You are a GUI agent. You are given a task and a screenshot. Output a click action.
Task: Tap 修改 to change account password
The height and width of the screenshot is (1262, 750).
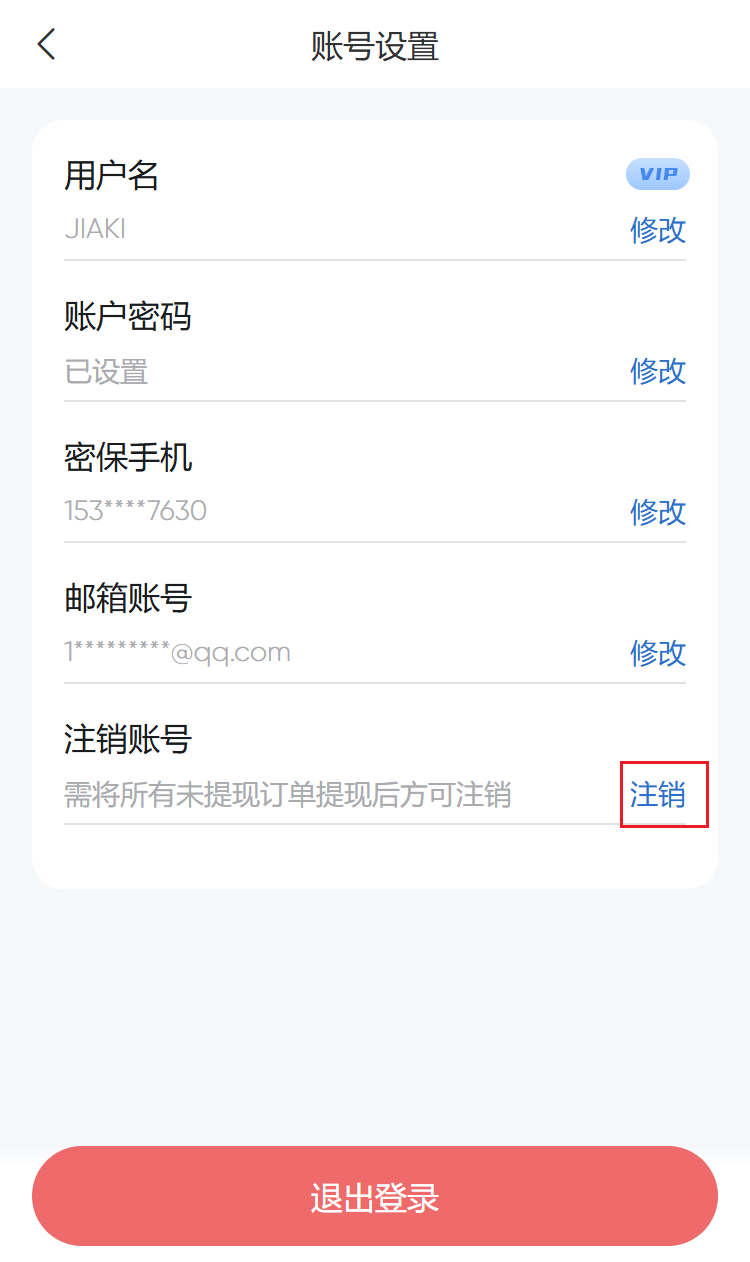(x=658, y=371)
